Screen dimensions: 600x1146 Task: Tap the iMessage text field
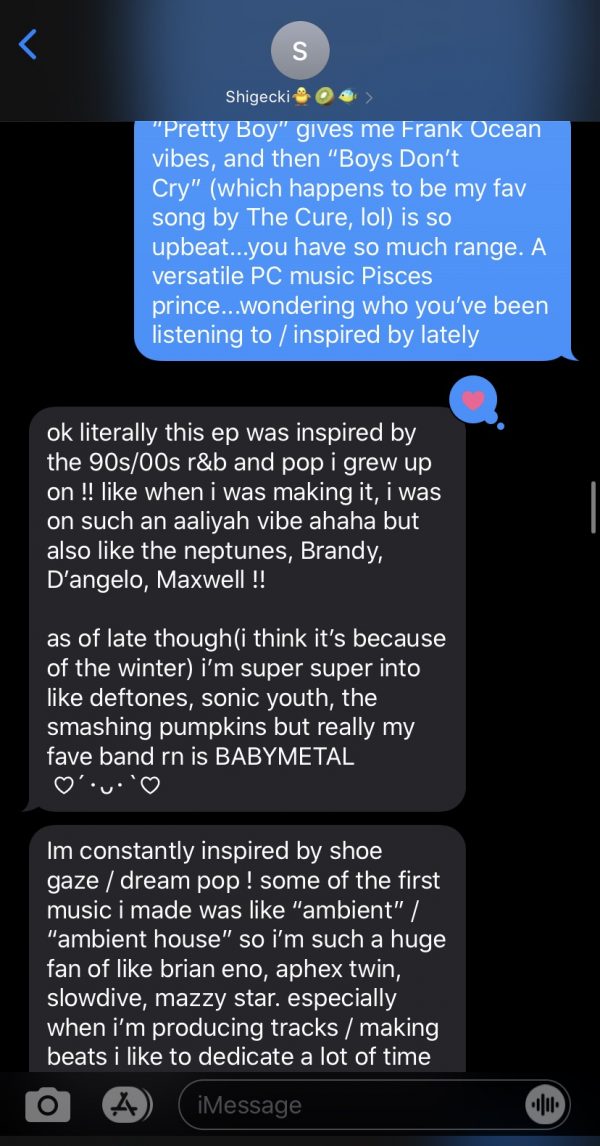(x=350, y=1104)
